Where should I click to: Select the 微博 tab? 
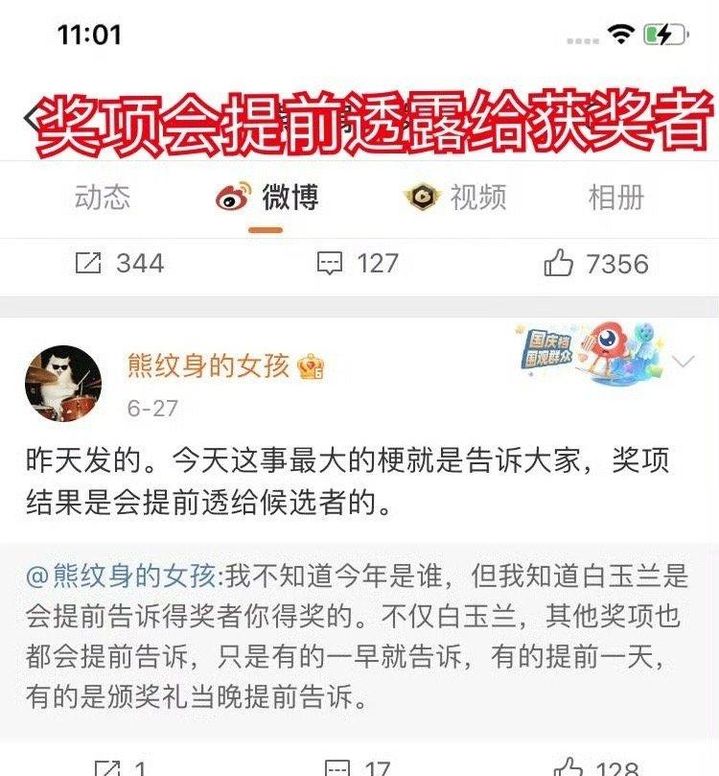pos(267,198)
